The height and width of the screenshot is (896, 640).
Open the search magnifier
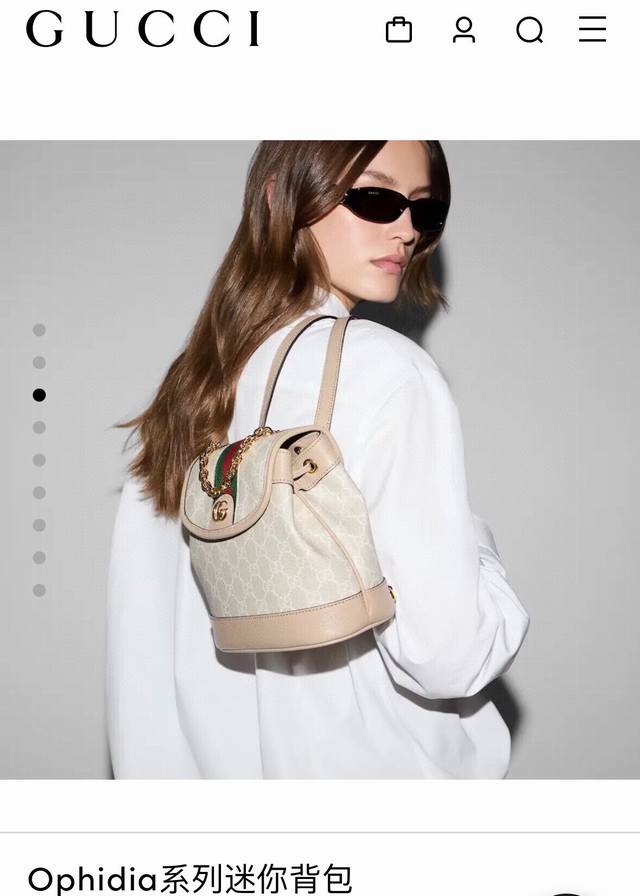(x=529, y=31)
